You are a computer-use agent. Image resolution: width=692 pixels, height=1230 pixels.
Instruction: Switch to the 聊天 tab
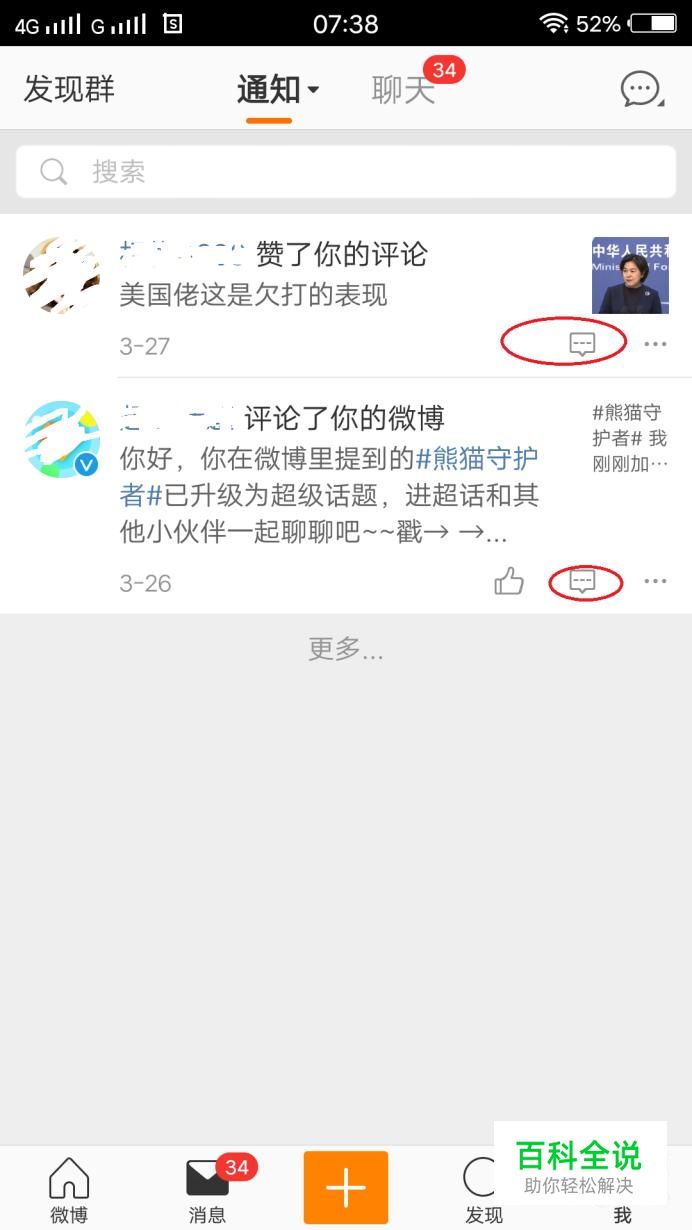[x=403, y=90]
